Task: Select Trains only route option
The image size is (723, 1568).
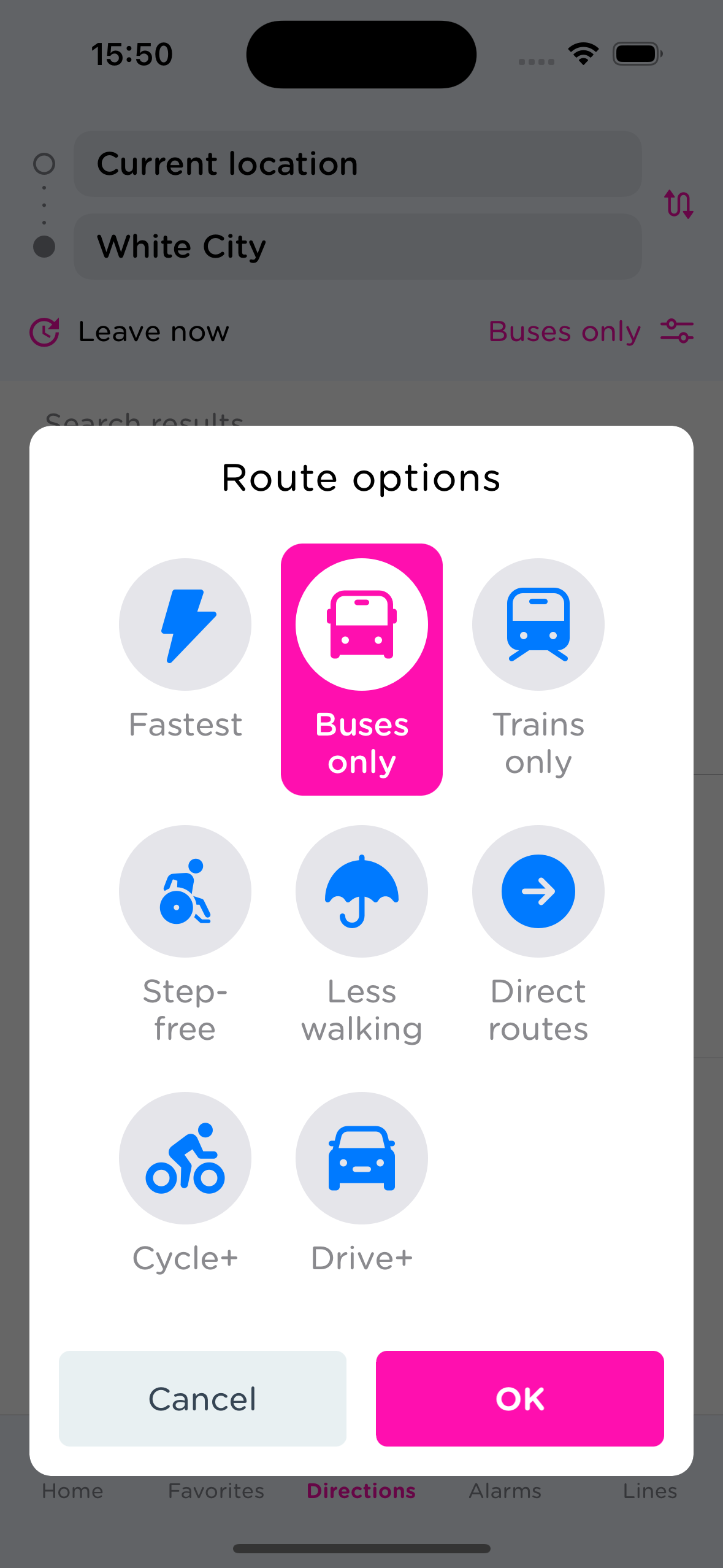Action: point(538,625)
